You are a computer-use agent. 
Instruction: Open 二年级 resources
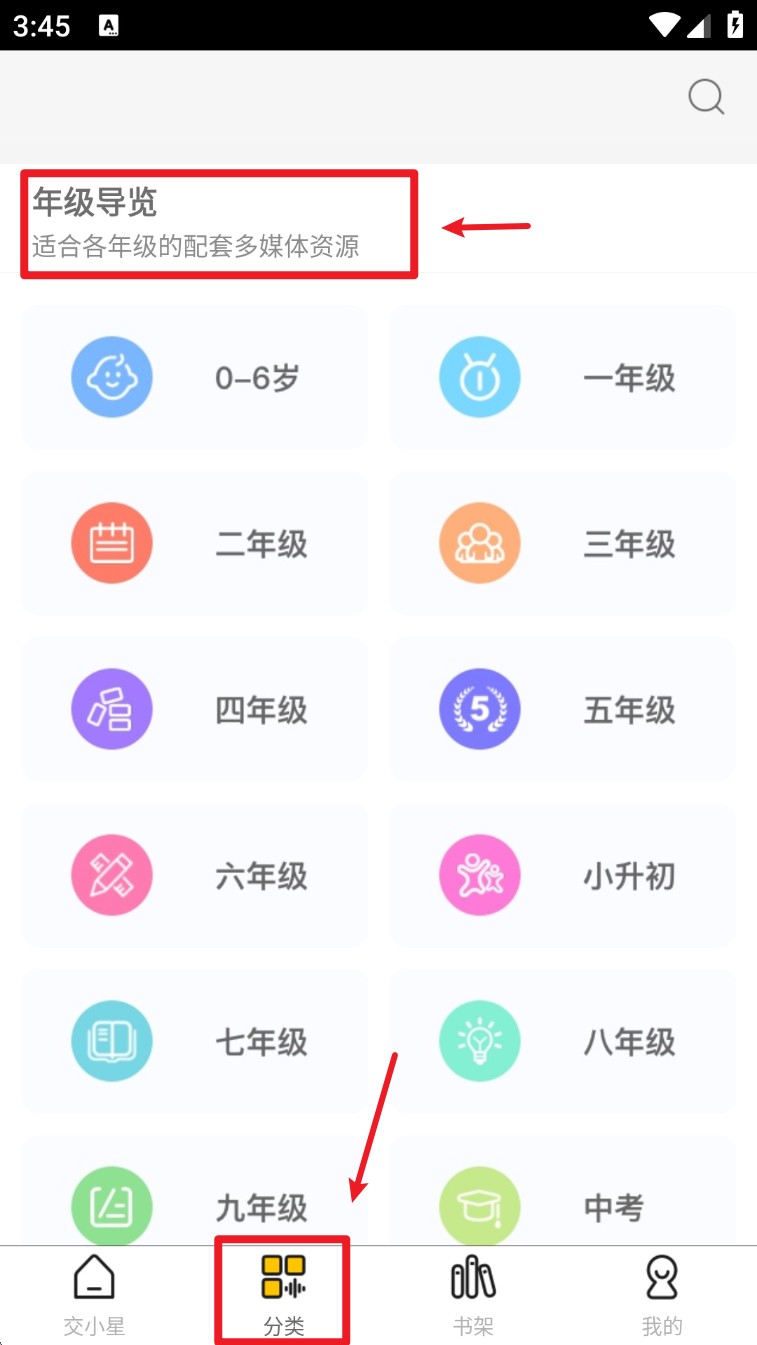194,543
